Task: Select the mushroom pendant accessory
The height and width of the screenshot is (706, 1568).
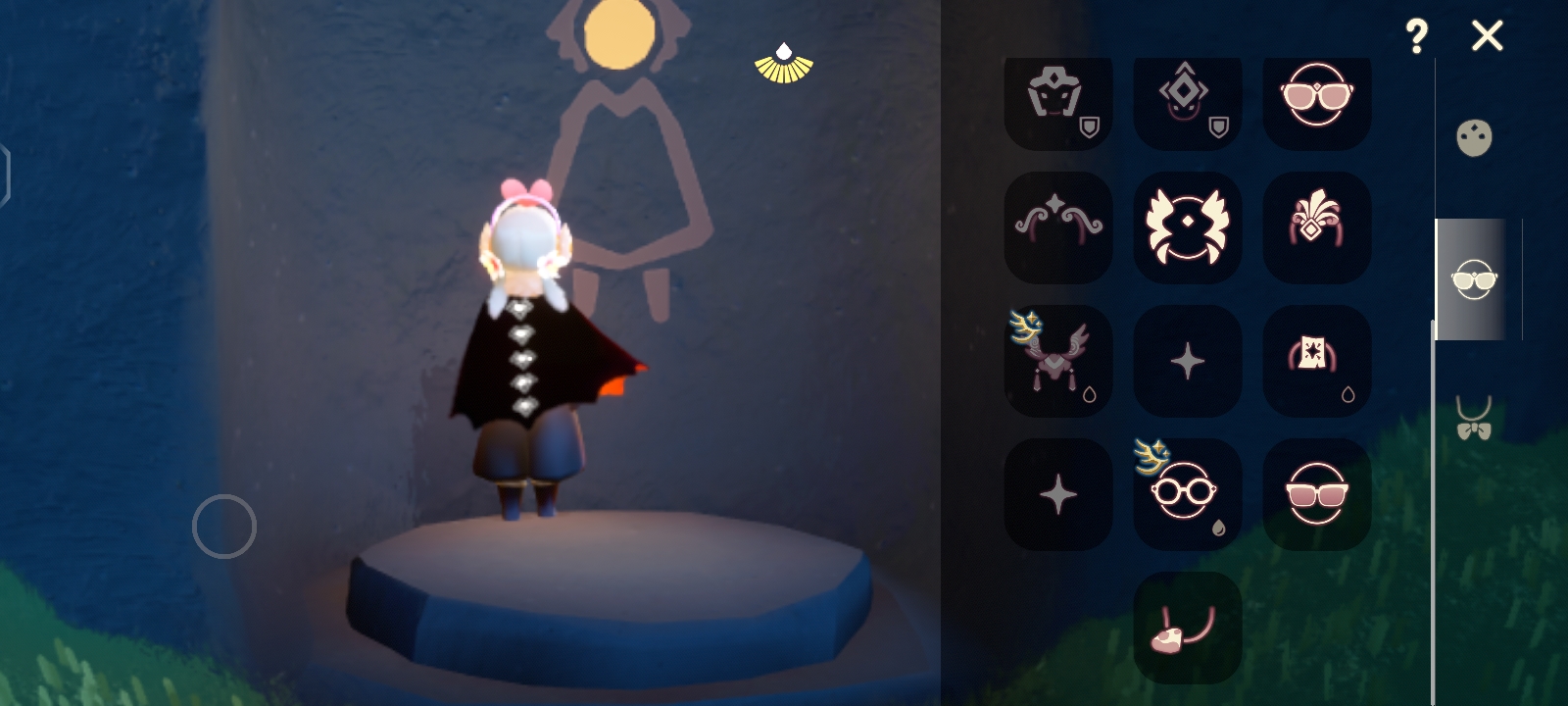Action: coord(1187,628)
